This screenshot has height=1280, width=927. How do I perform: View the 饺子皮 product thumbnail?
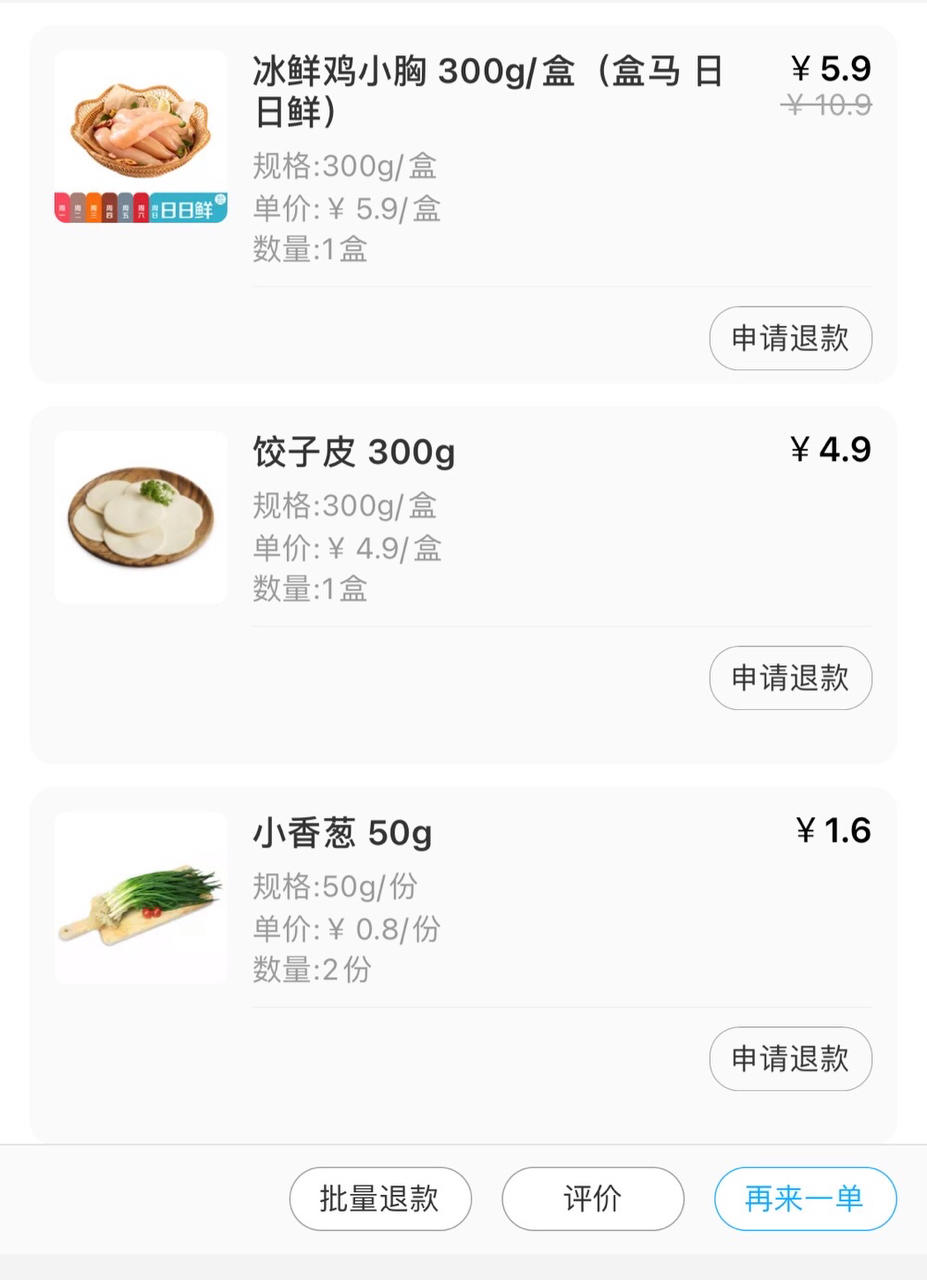(141, 517)
